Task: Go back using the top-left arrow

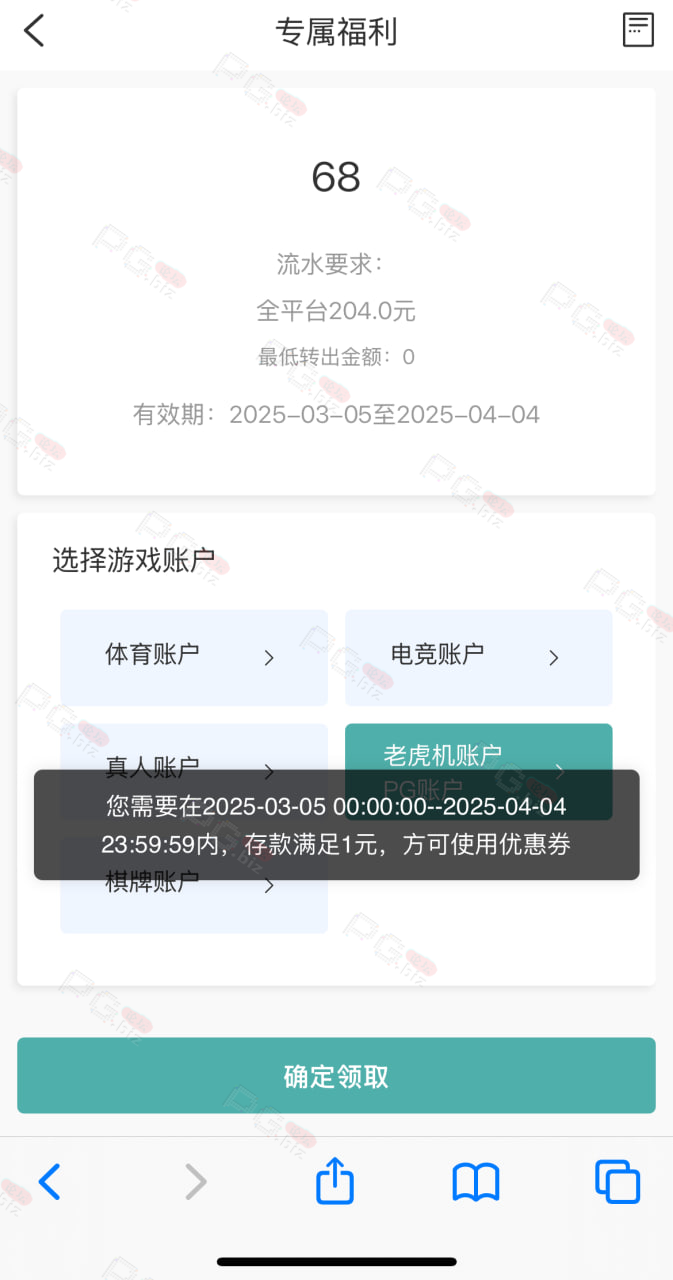Action: tap(34, 31)
